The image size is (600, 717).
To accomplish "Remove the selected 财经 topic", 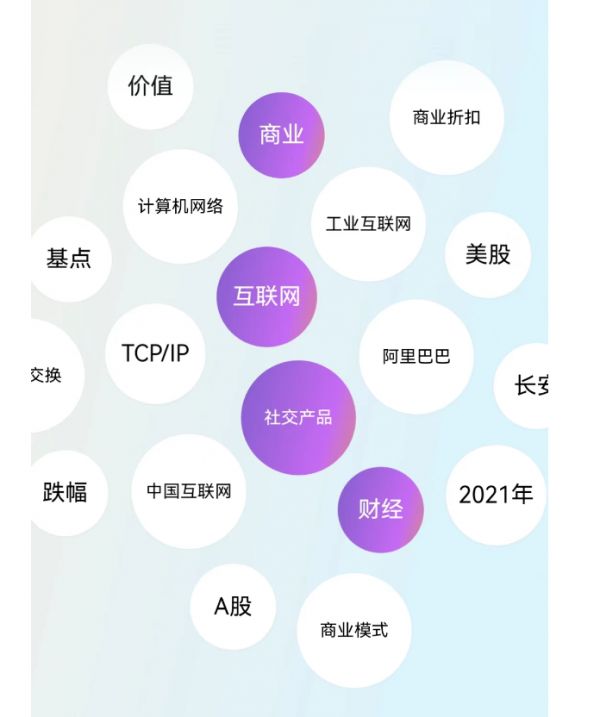I will pyautogui.click(x=380, y=509).
